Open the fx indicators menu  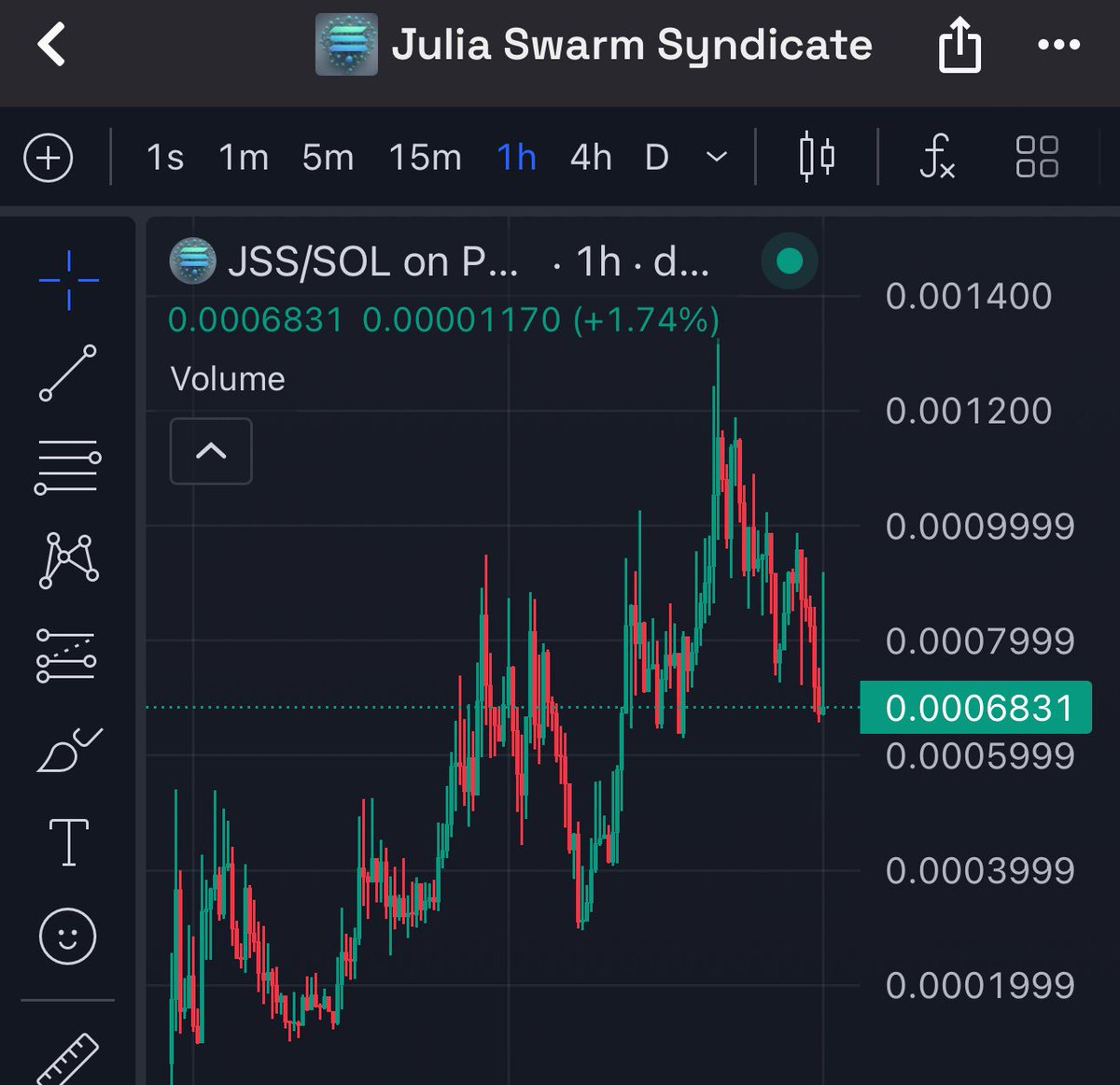point(936,157)
